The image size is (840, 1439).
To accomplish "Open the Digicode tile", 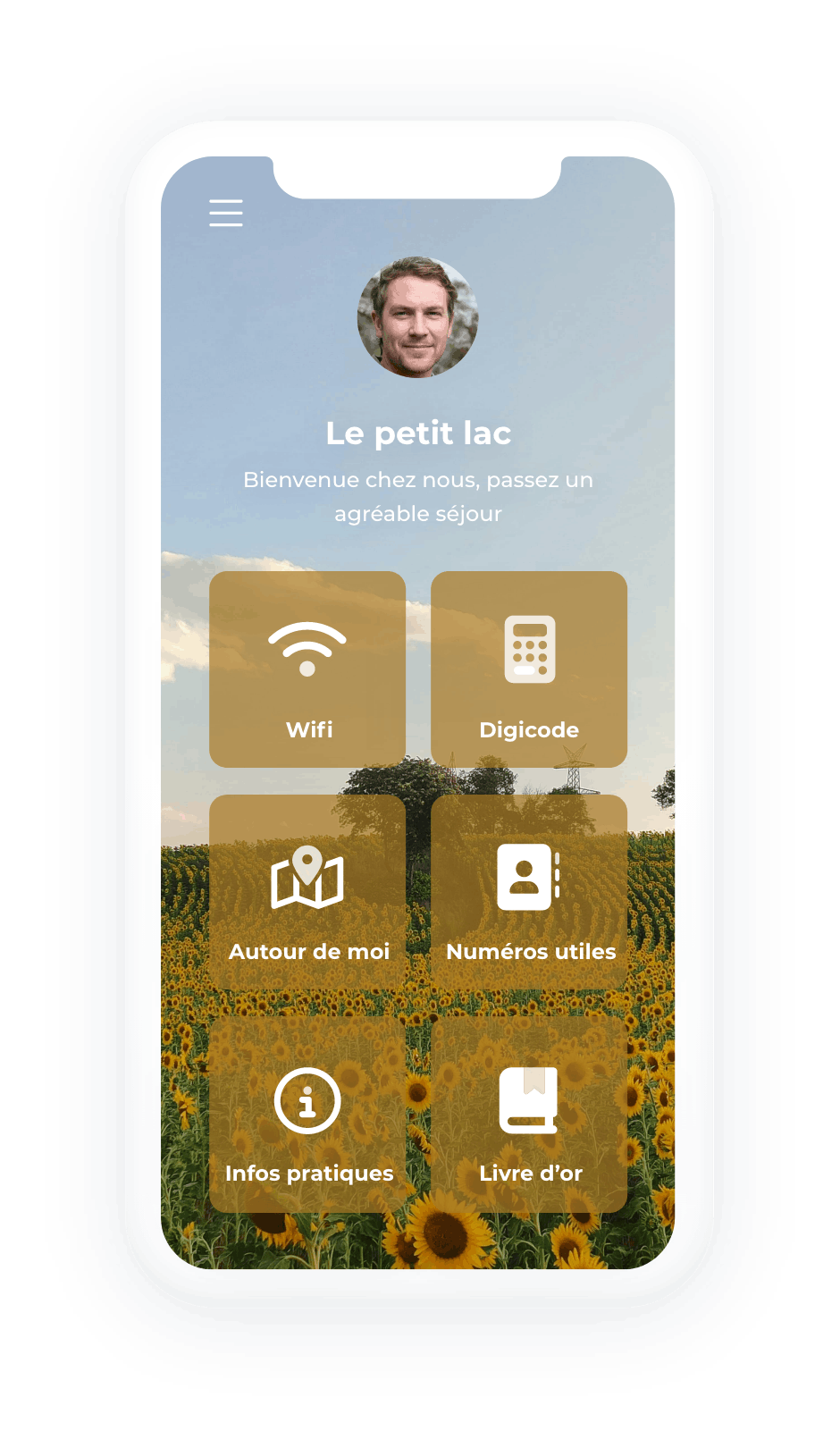I will point(529,669).
